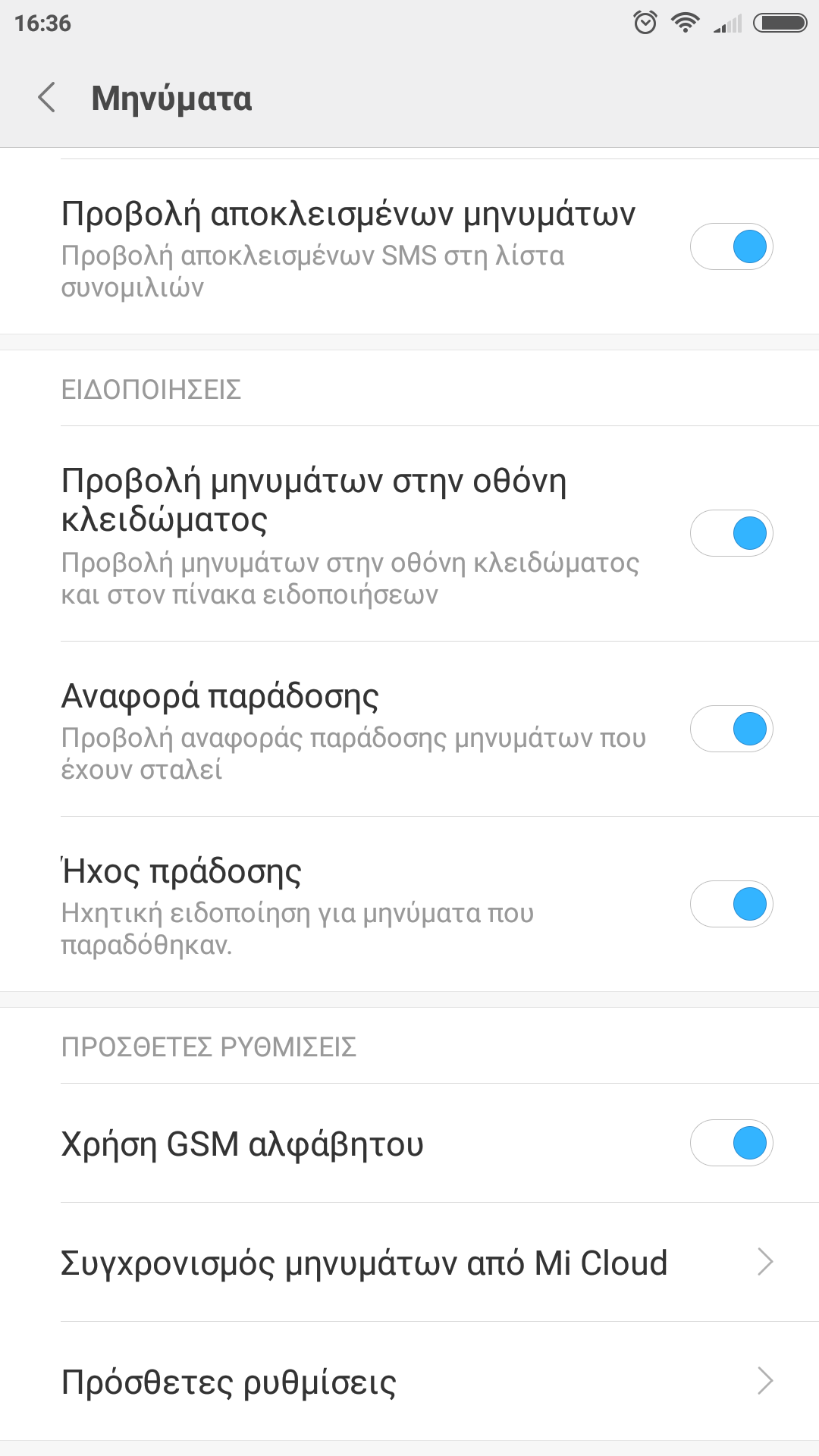Turn off Αναφορά παράδοσης switch
Screen dimensions: 819x1456
[x=731, y=729]
